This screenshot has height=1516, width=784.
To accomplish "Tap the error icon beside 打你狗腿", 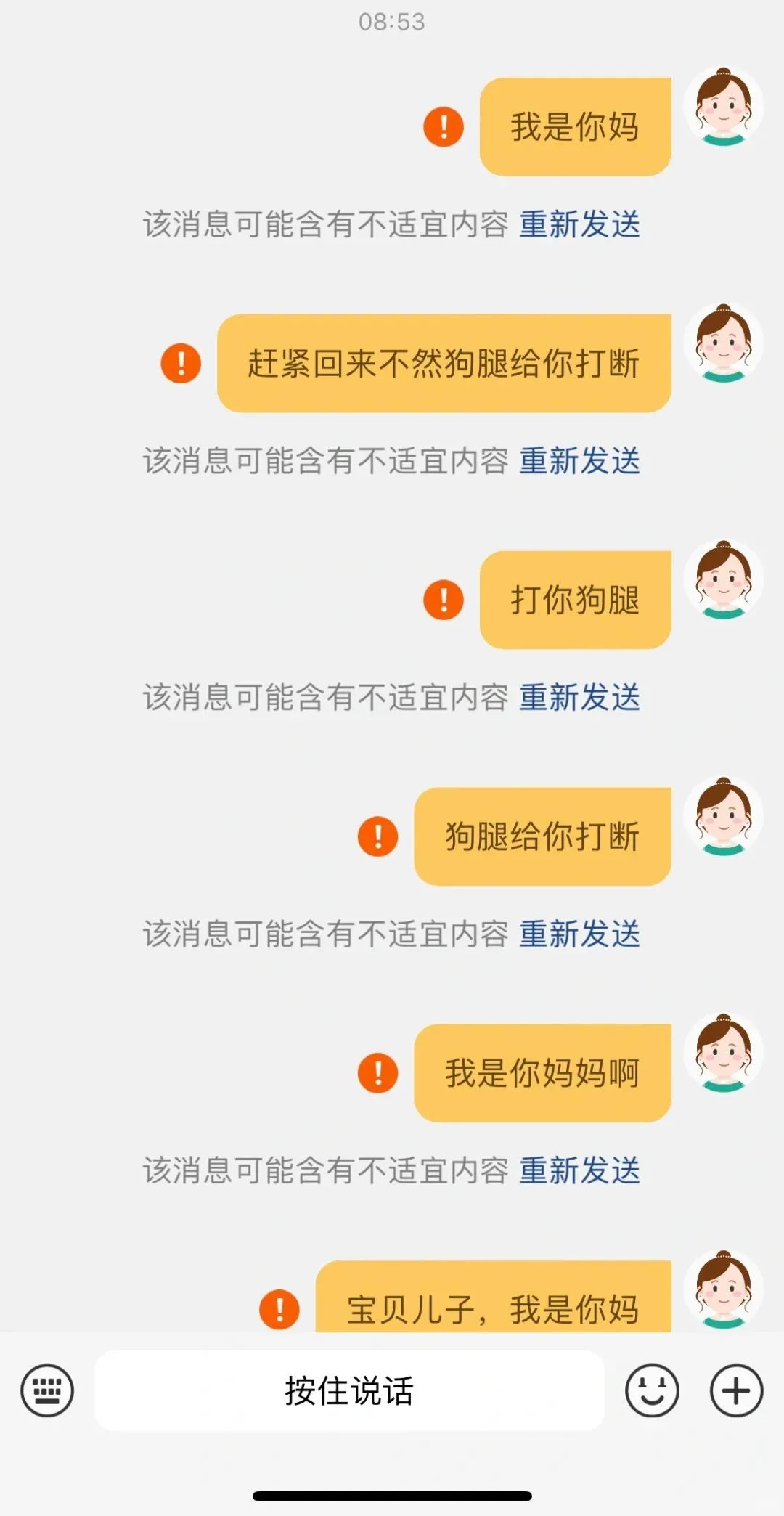I will point(444,600).
